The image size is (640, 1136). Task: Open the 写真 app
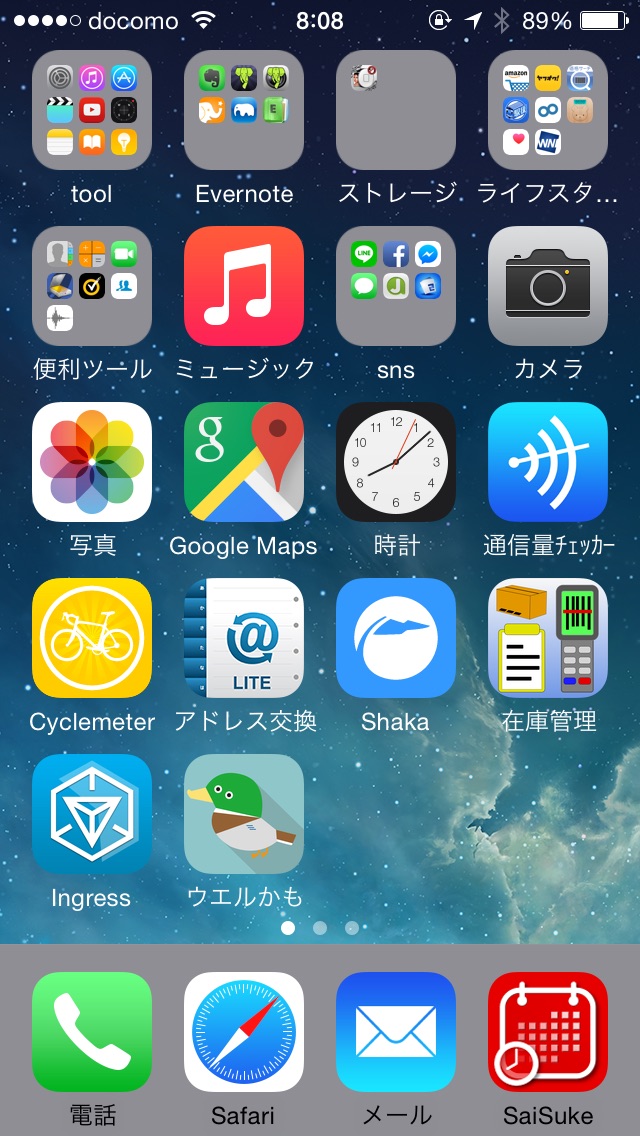(92, 462)
